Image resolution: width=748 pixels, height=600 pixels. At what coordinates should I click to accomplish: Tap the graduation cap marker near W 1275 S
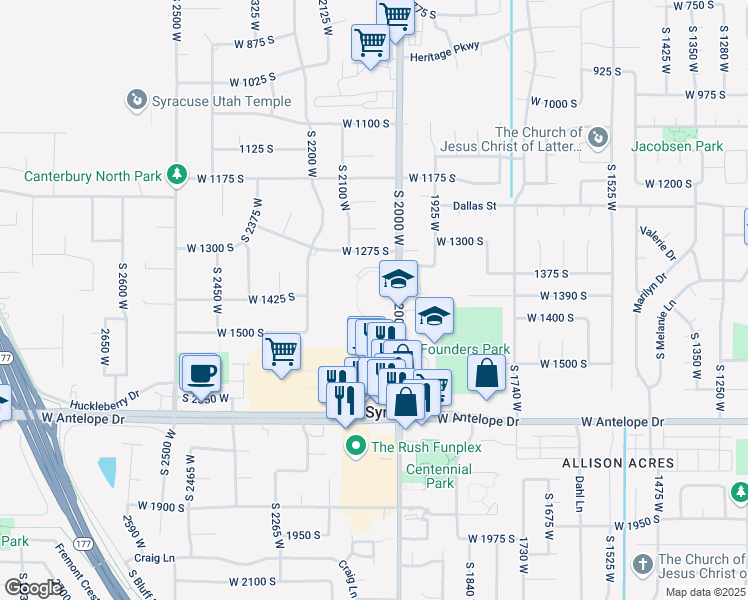coord(398,279)
